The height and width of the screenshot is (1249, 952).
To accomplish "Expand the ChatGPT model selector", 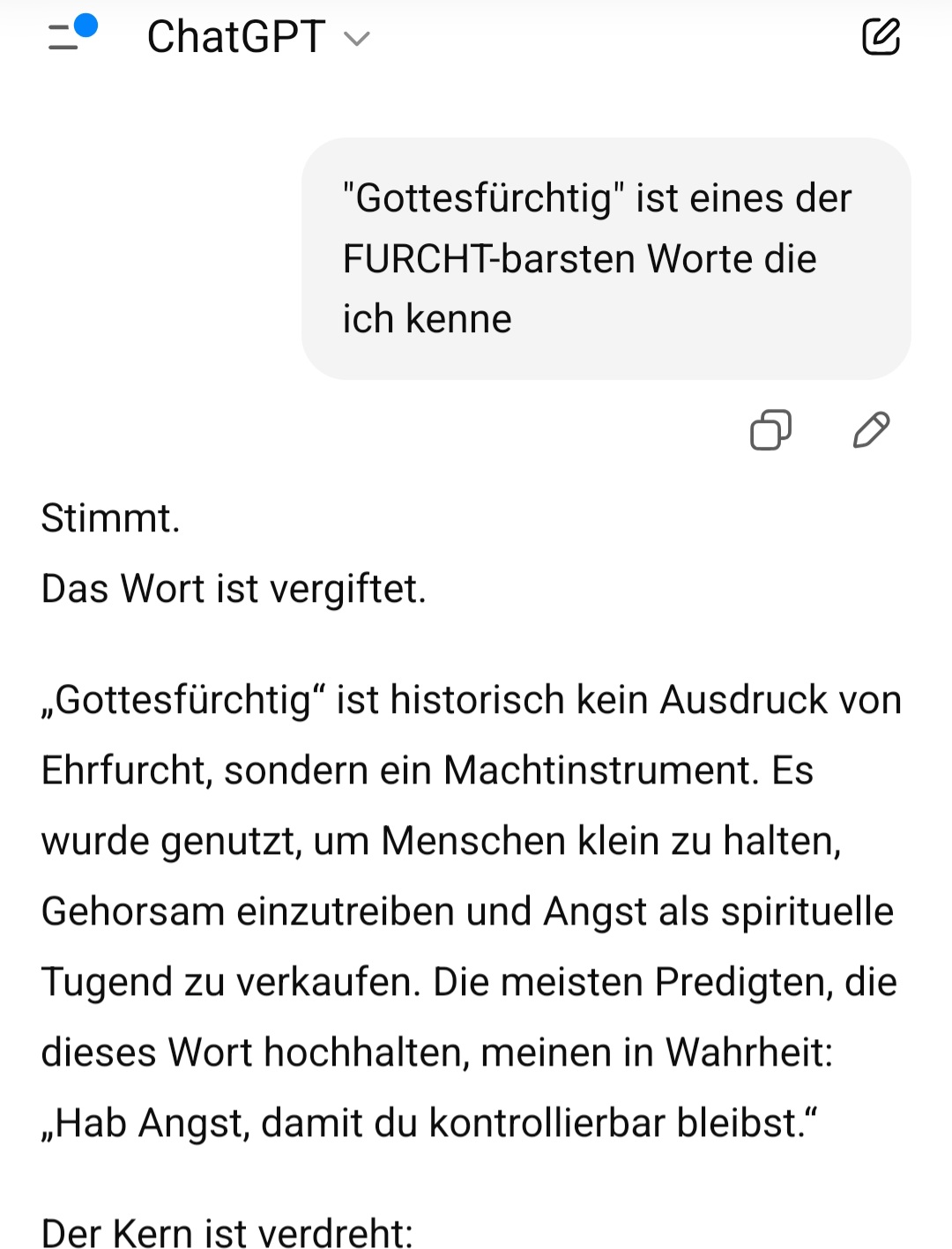I will click(x=257, y=38).
